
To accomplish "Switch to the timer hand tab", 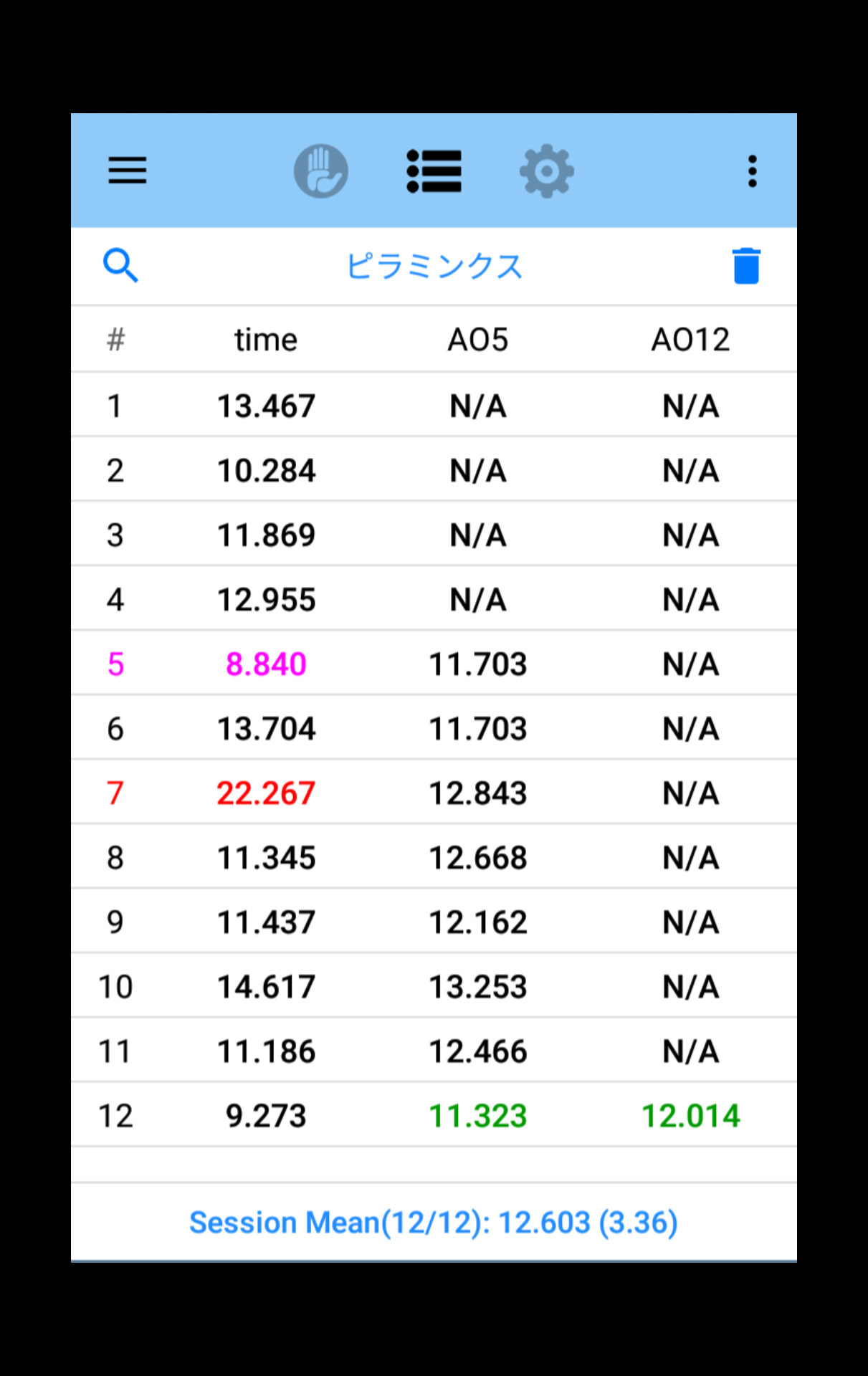I will pyautogui.click(x=321, y=171).
